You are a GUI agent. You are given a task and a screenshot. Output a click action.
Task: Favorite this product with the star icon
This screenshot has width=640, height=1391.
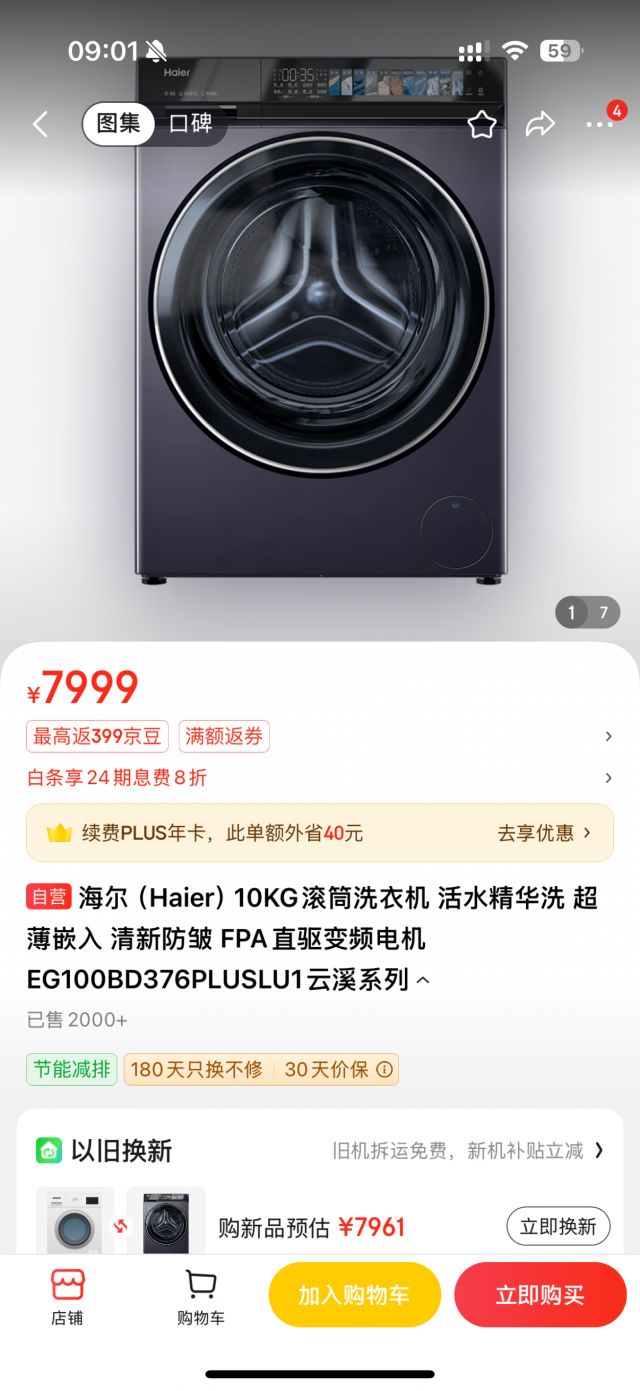(482, 125)
